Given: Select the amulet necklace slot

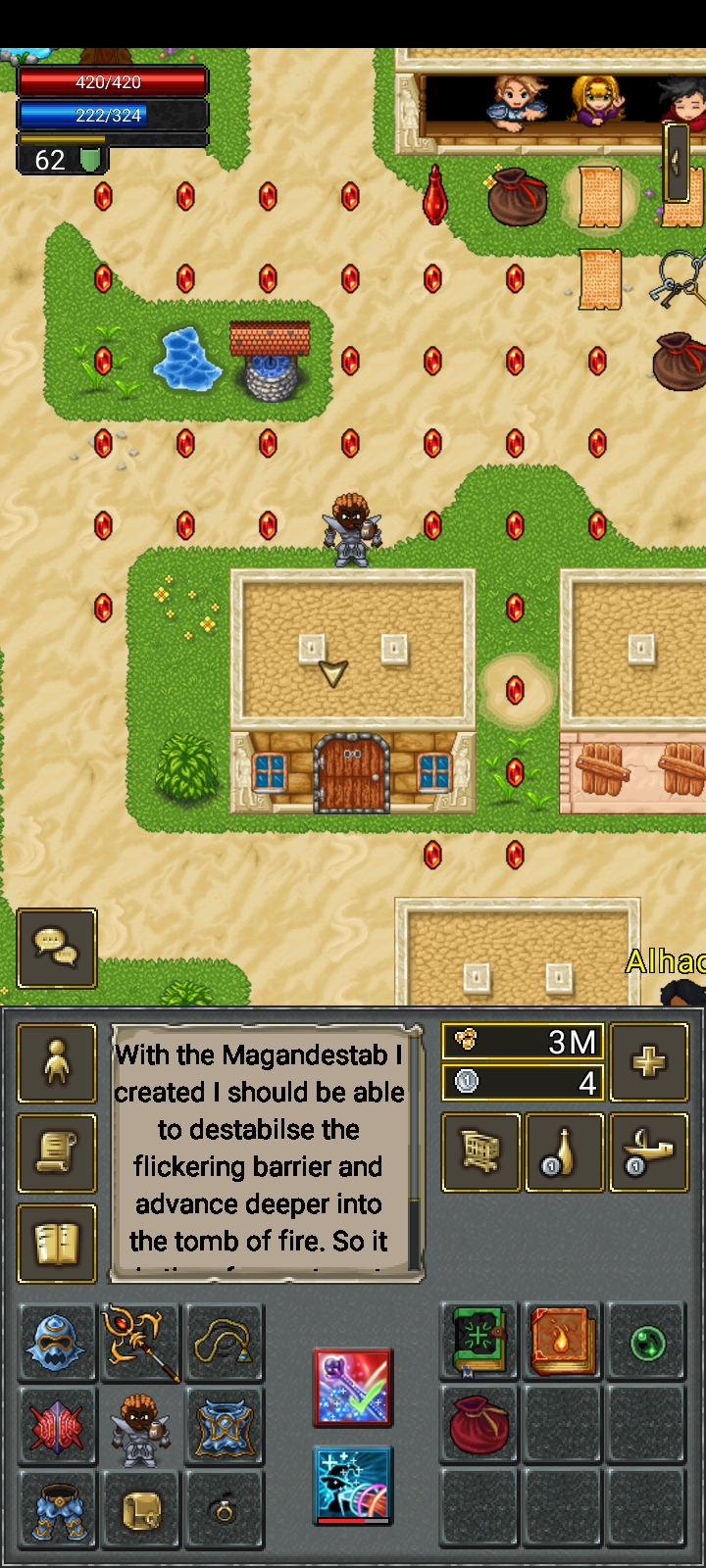Looking at the screenshot, I should pos(224,1343).
